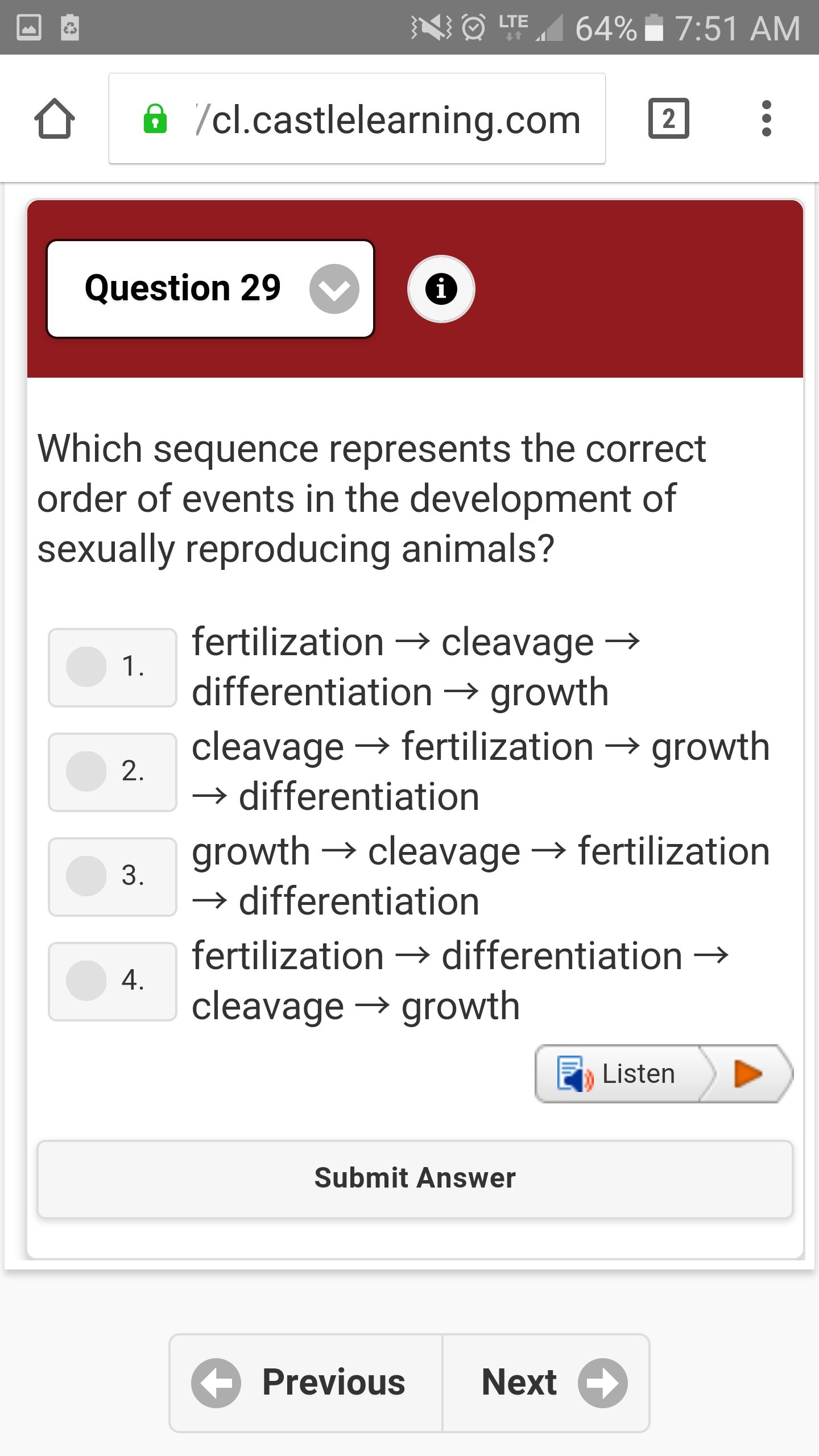819x1456 pixels.
Task: Open the browser overflow menu
Action: coord(766,119)
